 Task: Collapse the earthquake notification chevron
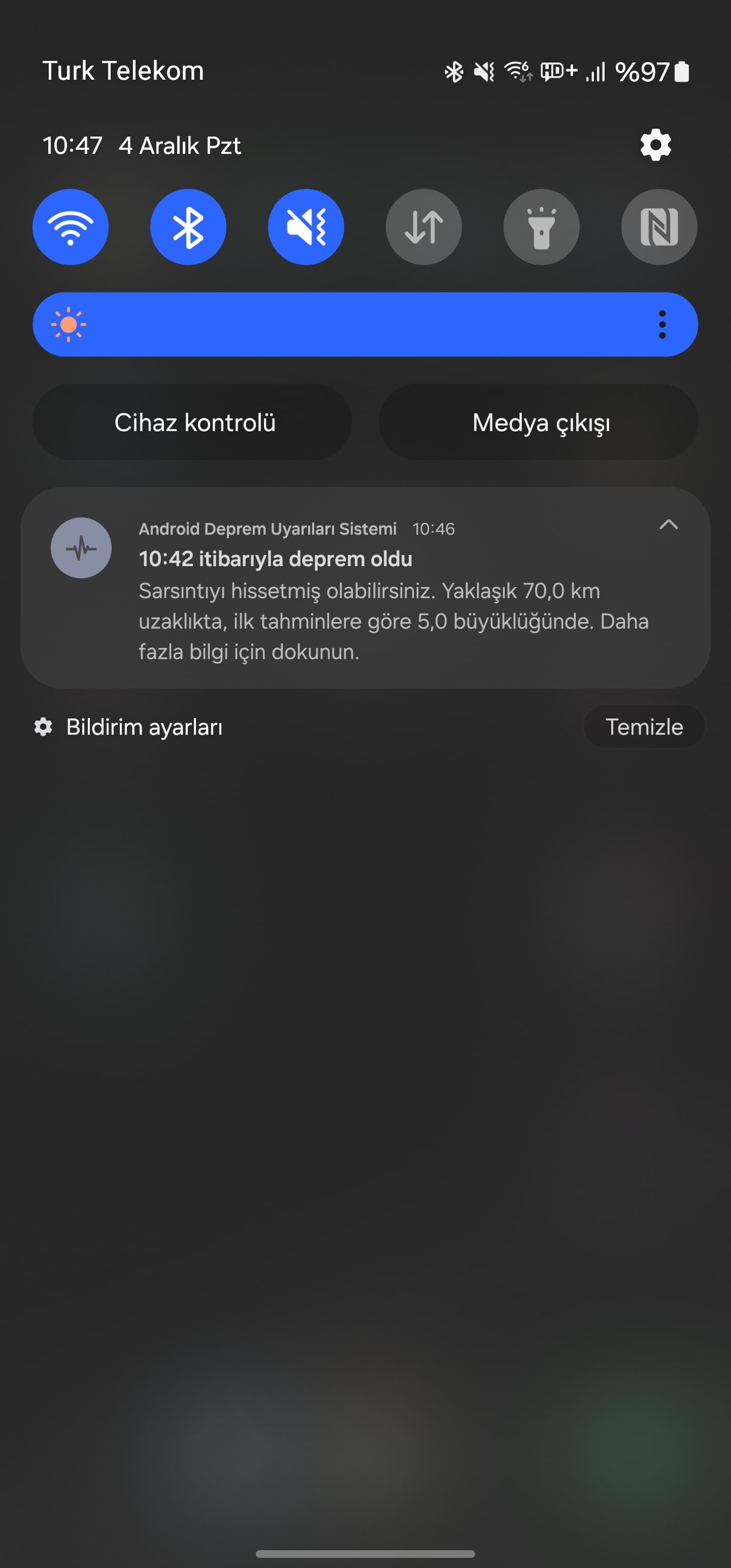pos(669,525)
